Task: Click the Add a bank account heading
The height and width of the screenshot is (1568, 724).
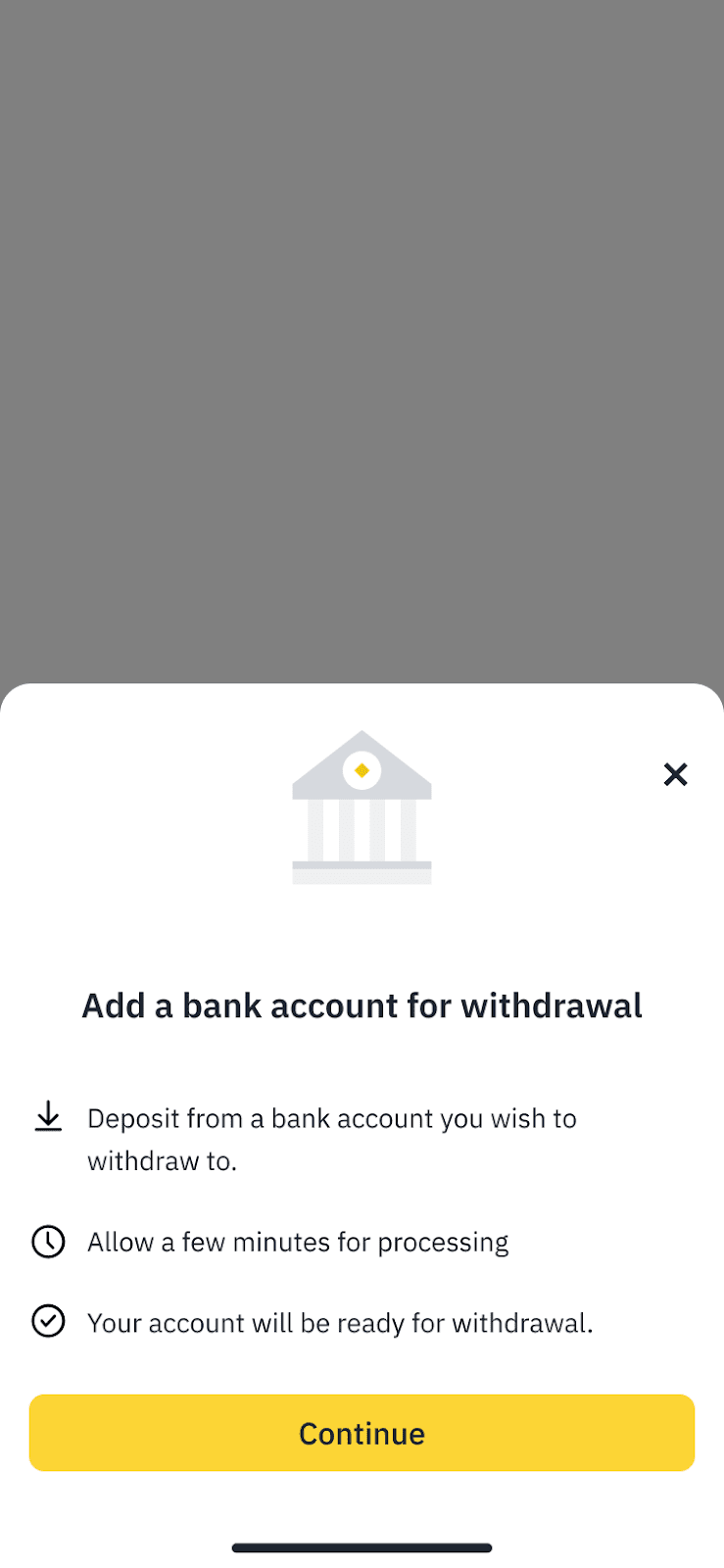Action: pos(362,1004)
